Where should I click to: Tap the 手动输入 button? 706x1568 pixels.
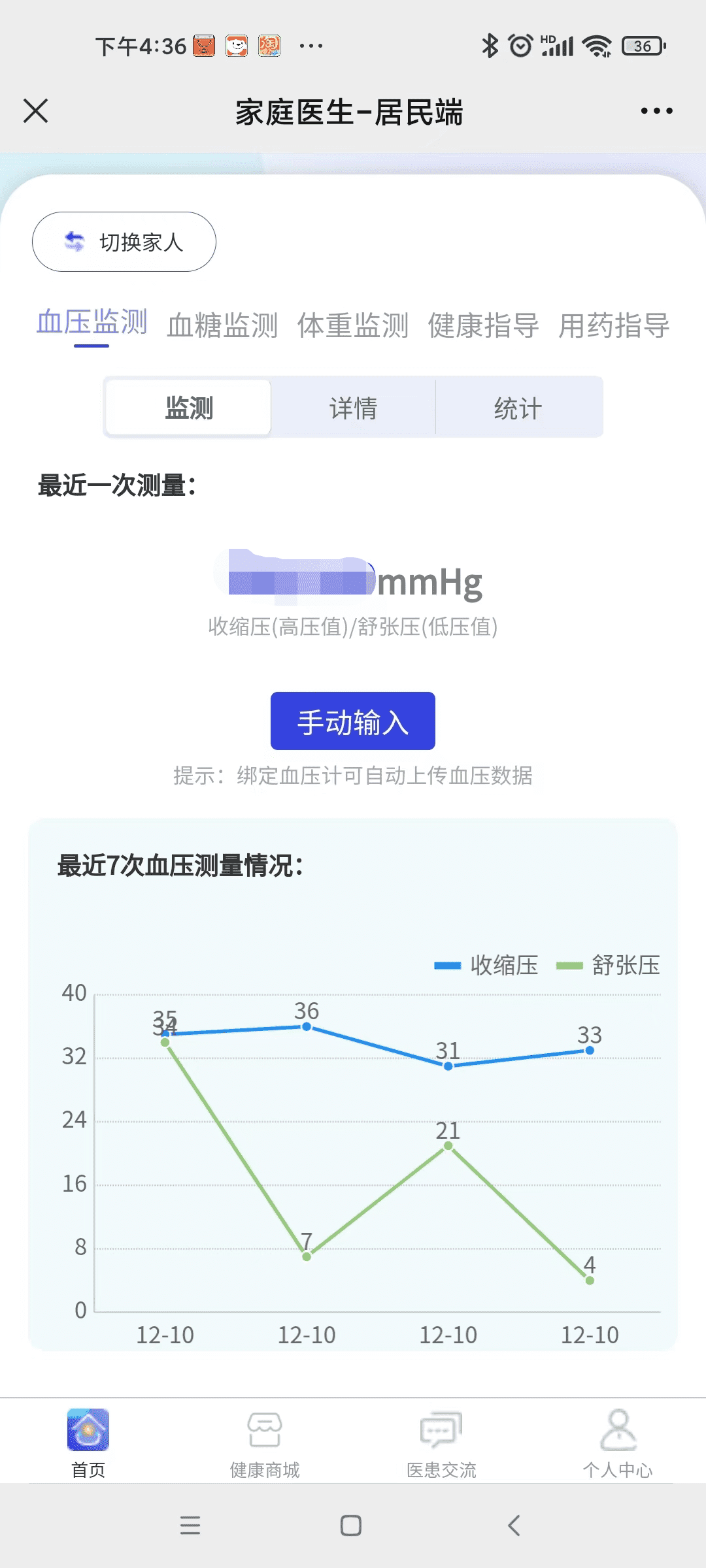[x=353, y=721]
